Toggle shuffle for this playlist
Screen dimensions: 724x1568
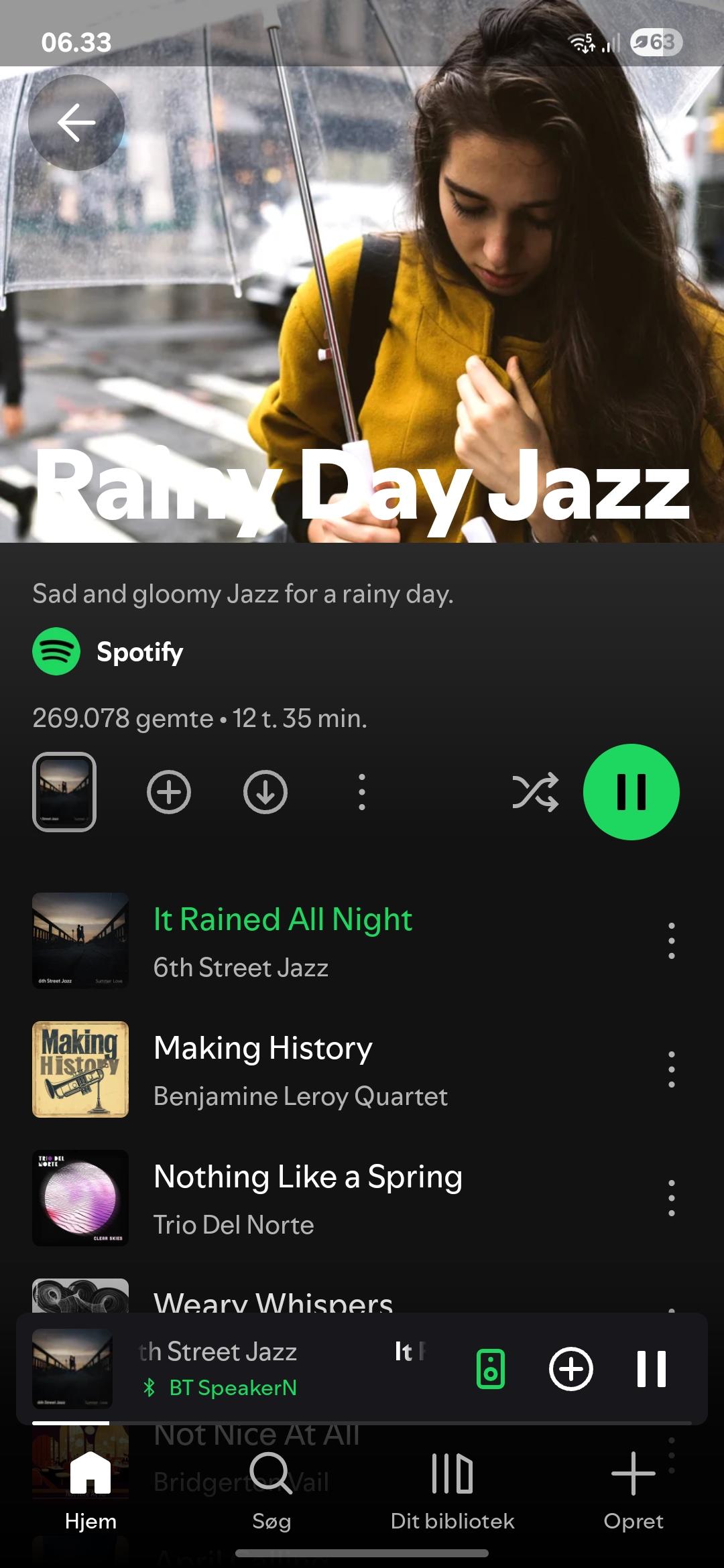tap(535, 792)
